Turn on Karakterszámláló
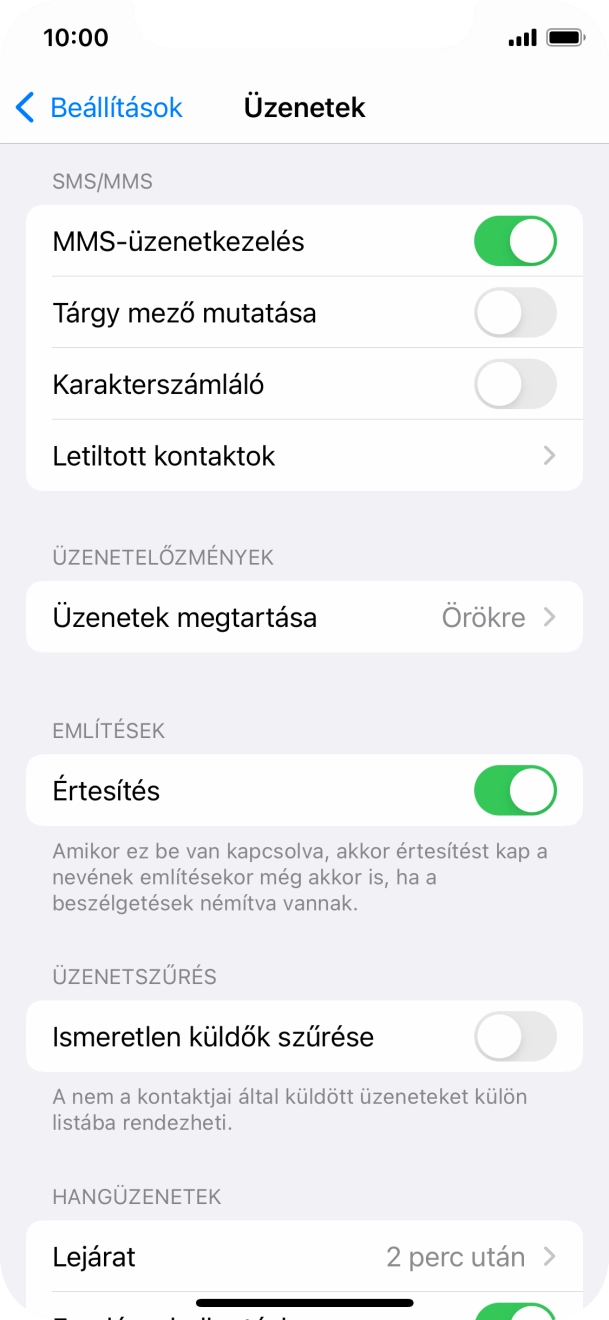This screenshot has height=1320, width=609. tap(514, 385)
